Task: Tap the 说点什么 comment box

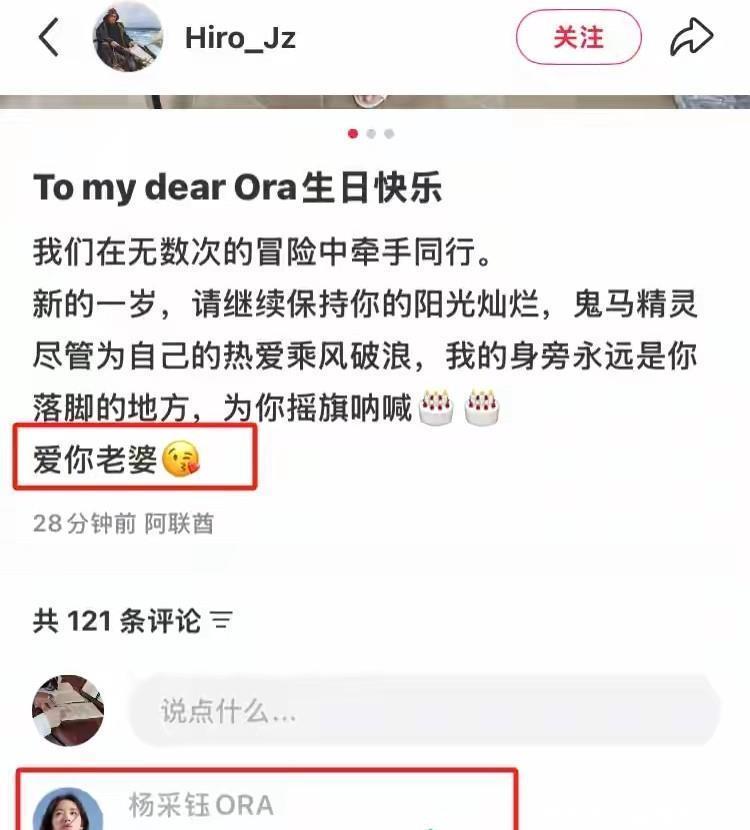Action: click(424, 711)
